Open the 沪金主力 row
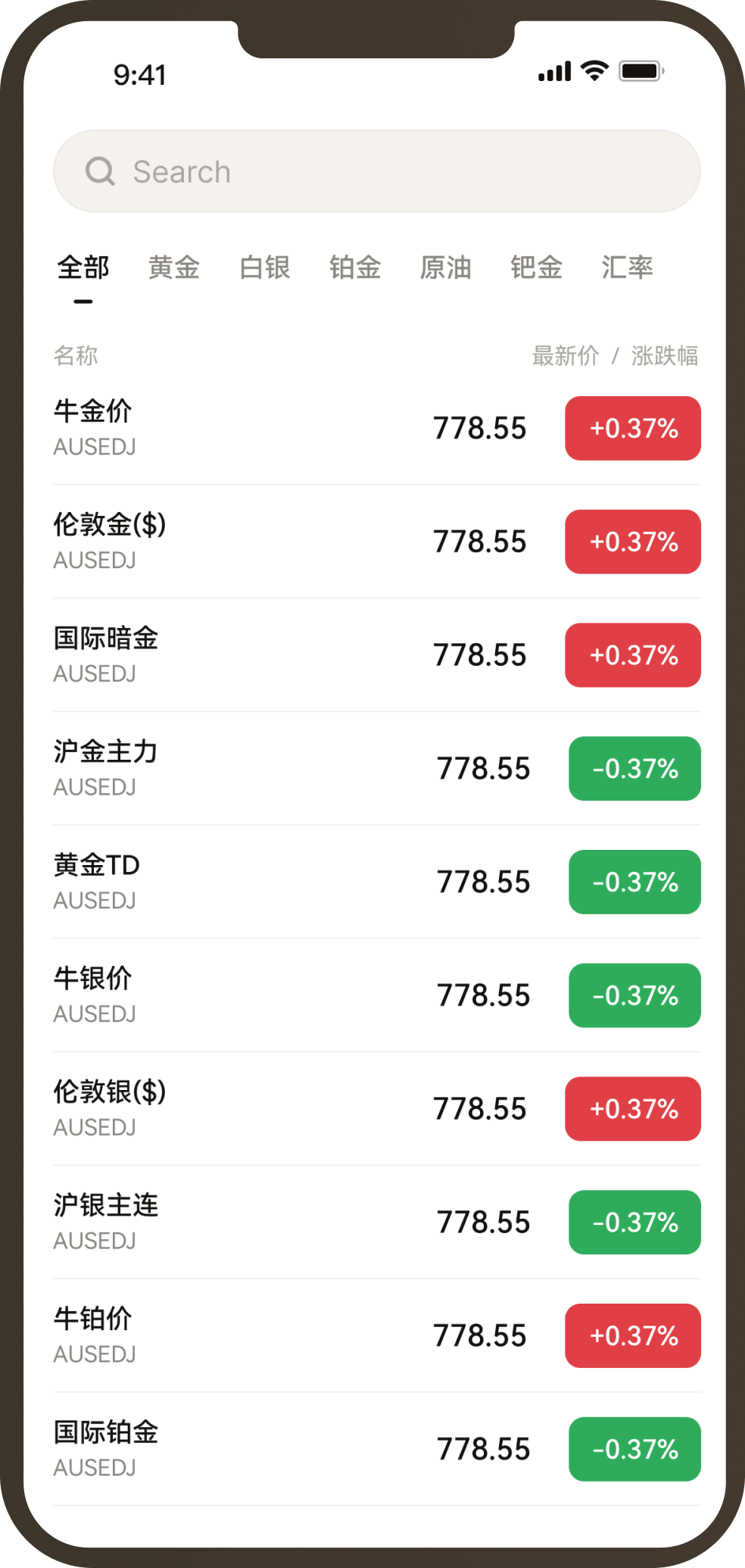This screenshot has height=1568, width=745. 376,768
